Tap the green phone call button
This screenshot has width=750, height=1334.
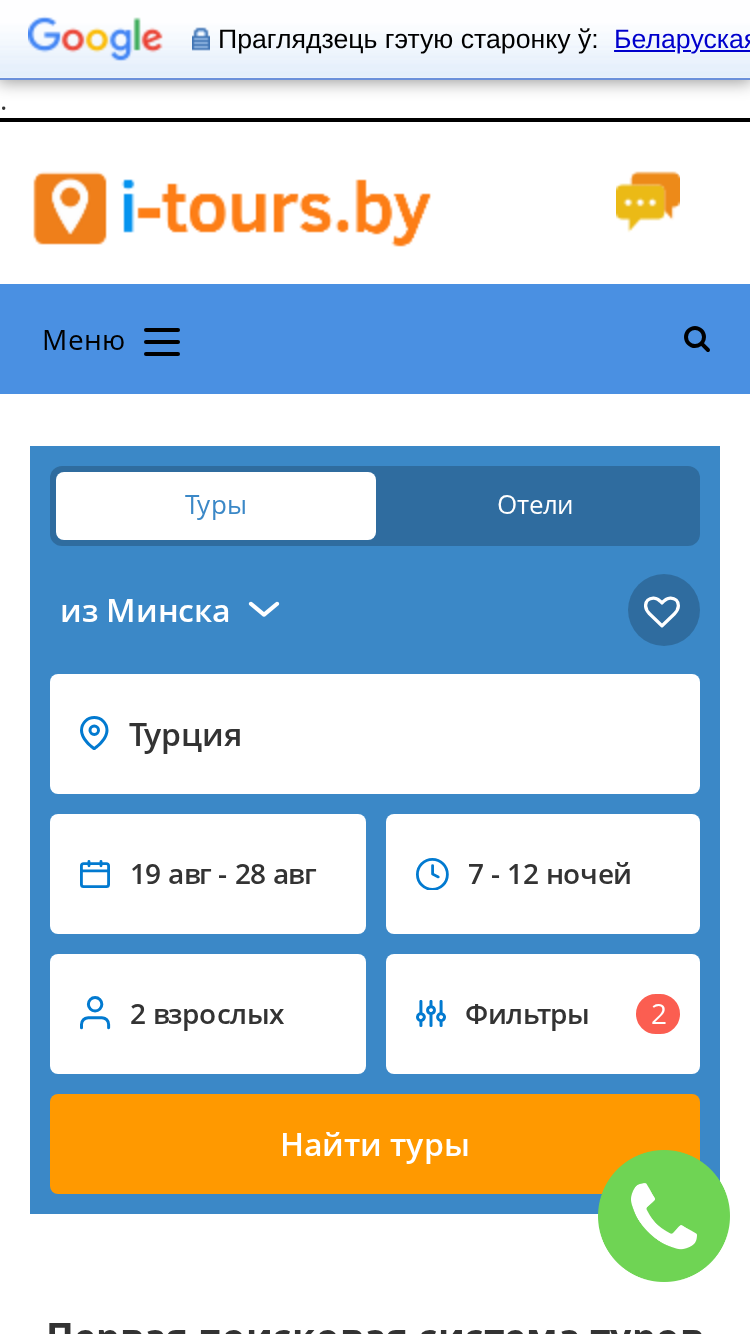[664, 1216]
